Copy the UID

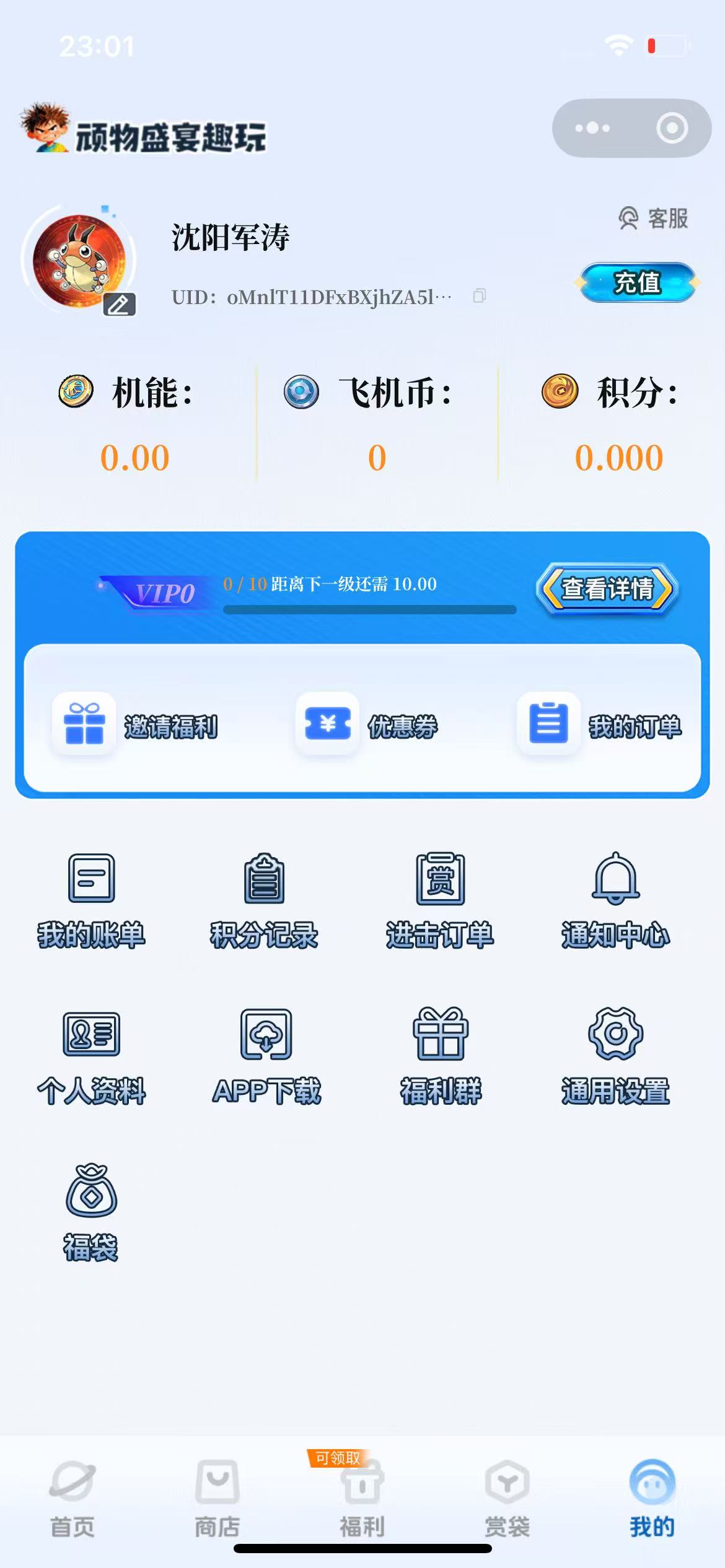tap(479, 296)
